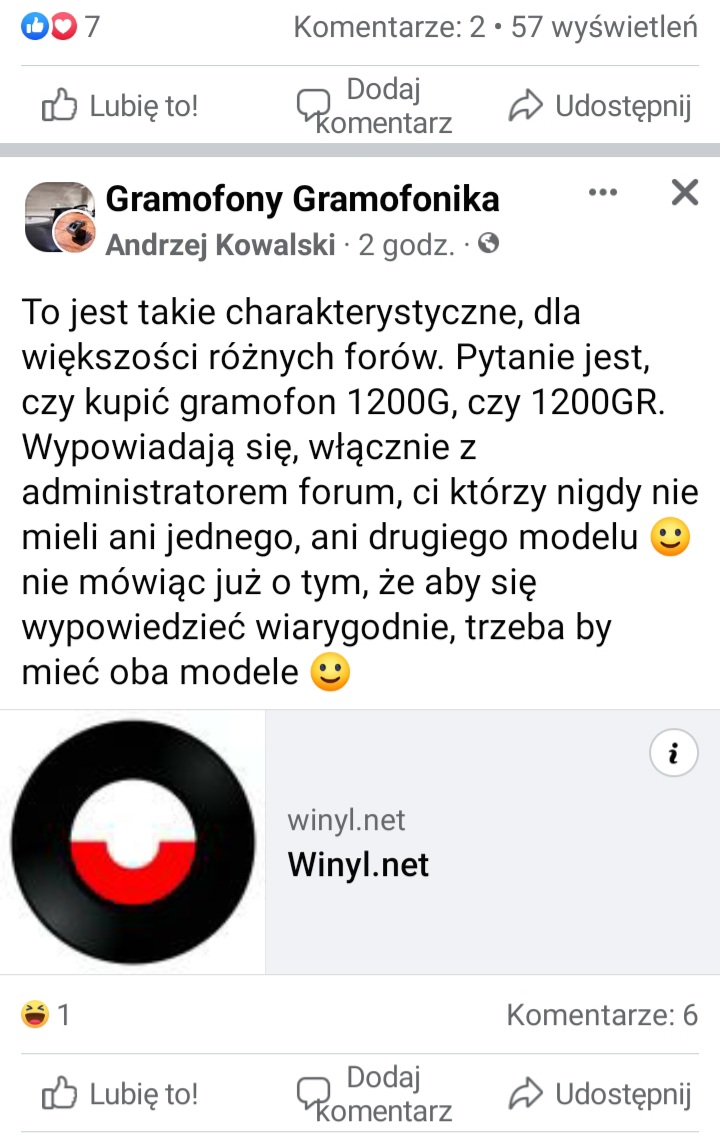Add a comment to the turntable post
The height and width of the screenshot is (1138, 720).
tap(375, 1094)
